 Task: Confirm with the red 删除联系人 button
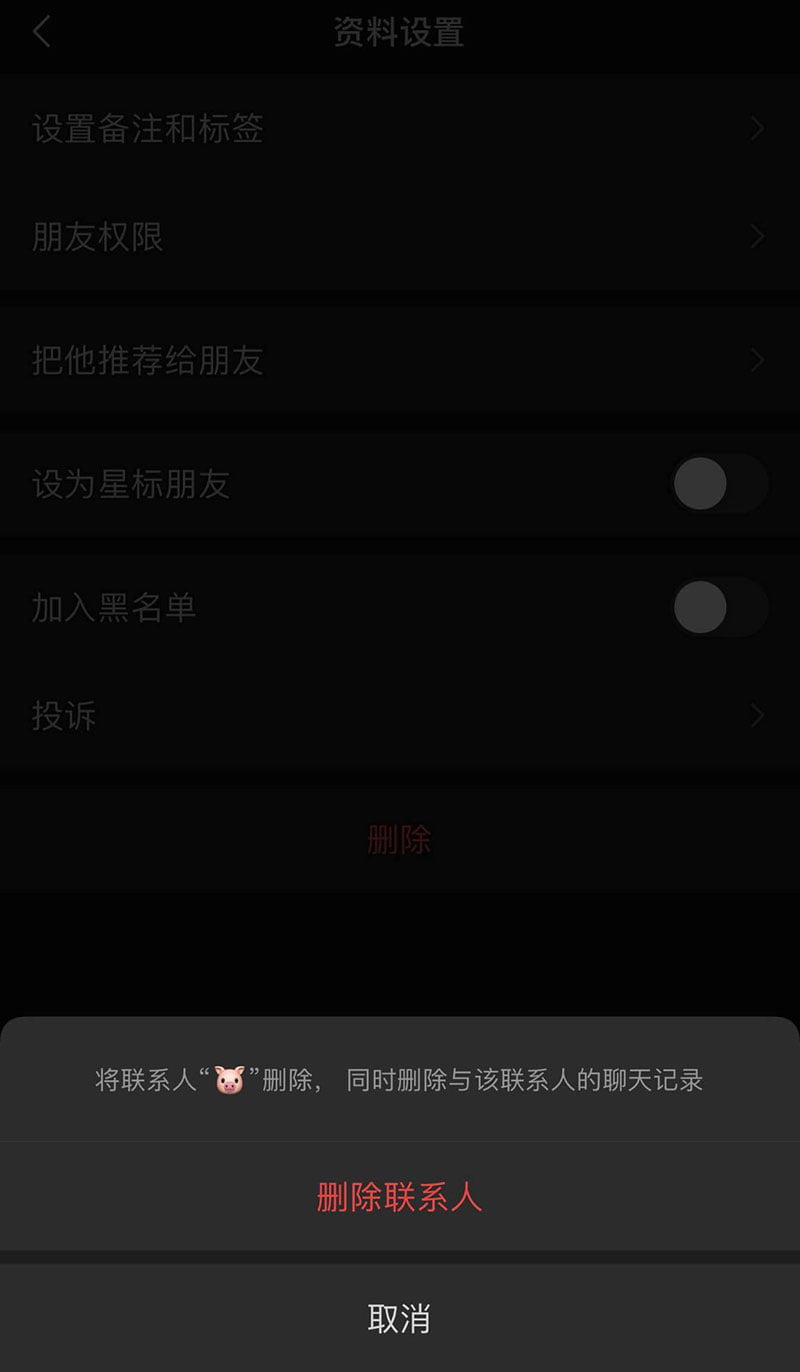(400, 1196)
